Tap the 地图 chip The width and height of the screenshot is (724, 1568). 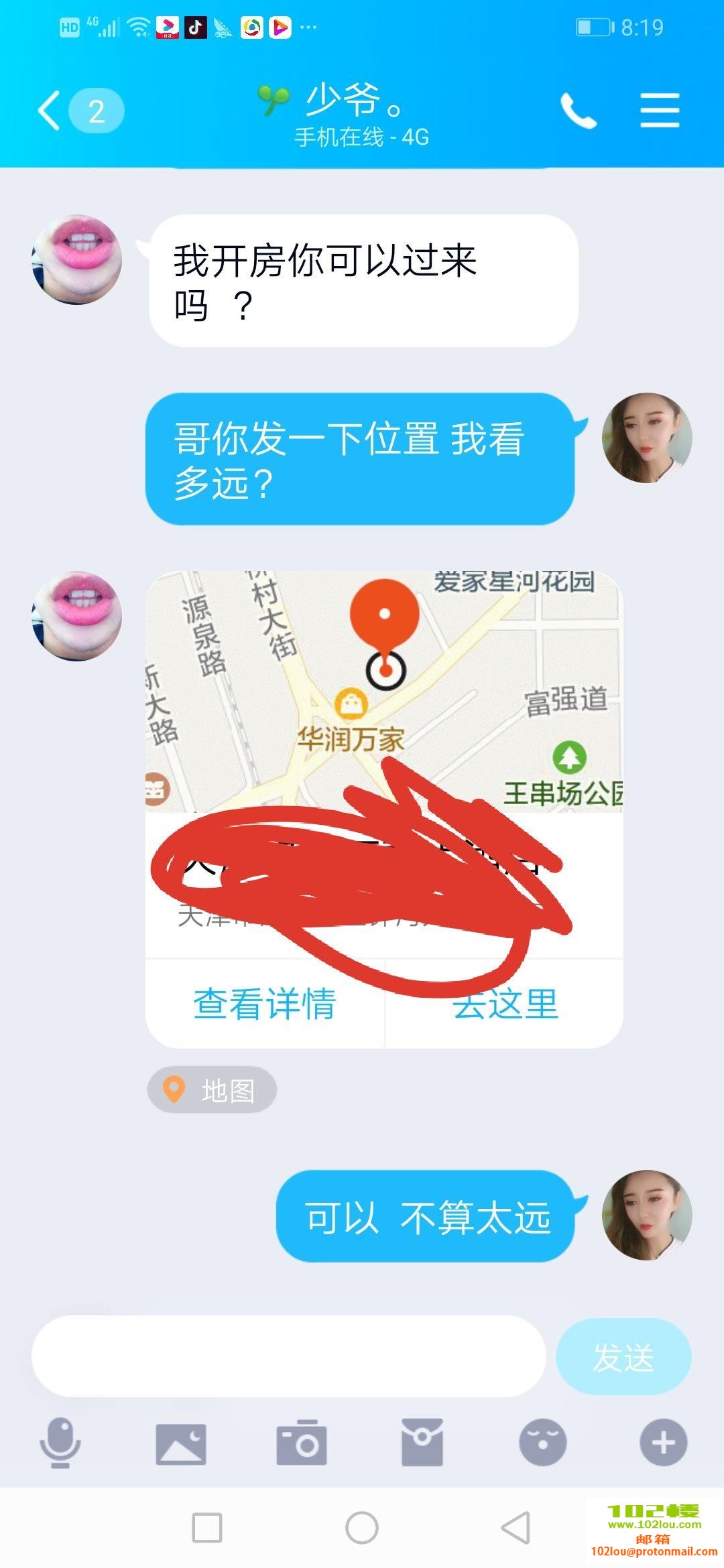click(x=212, y=1090)
